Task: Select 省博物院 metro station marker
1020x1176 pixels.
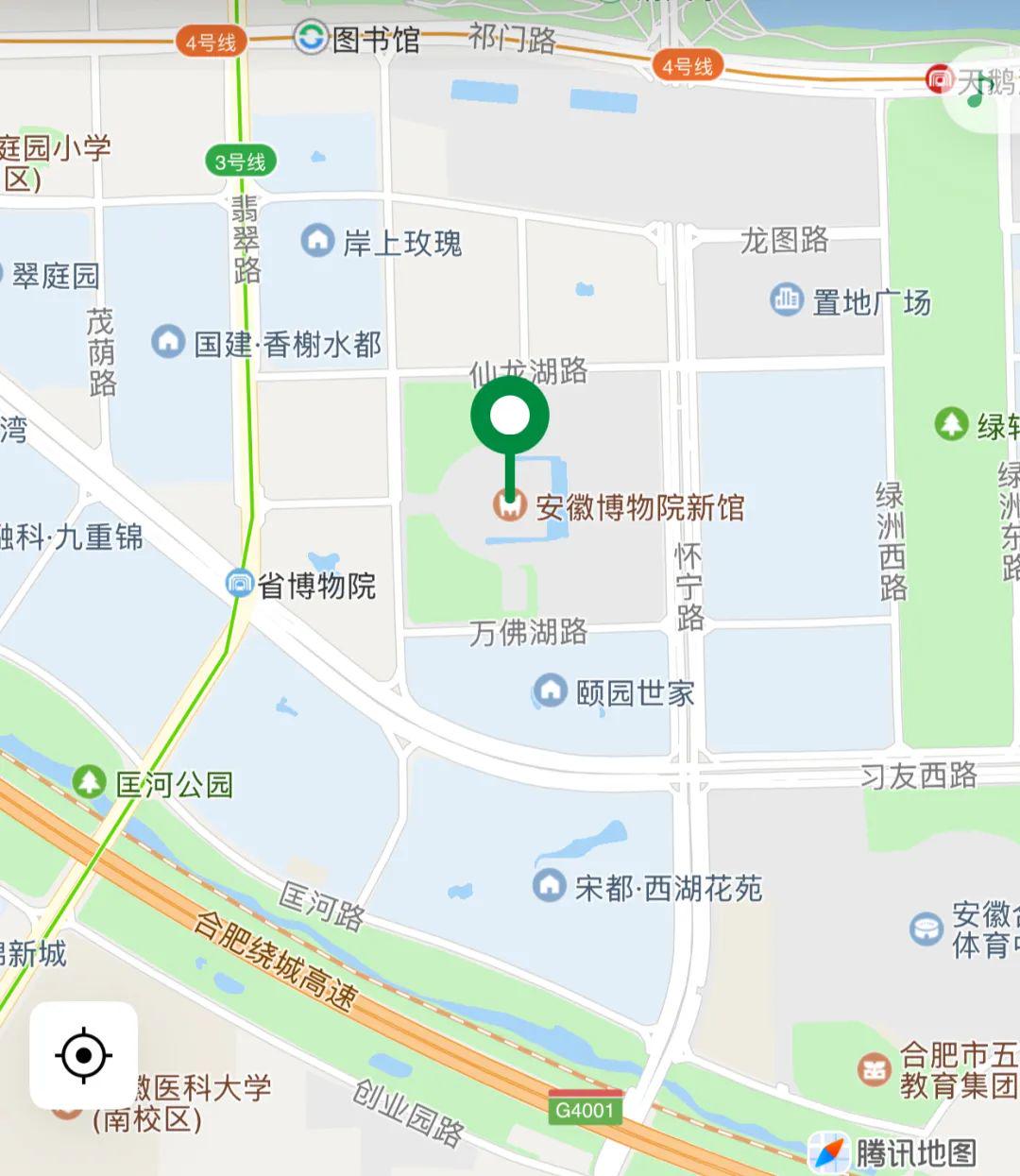Action: (x=240, y=583)
